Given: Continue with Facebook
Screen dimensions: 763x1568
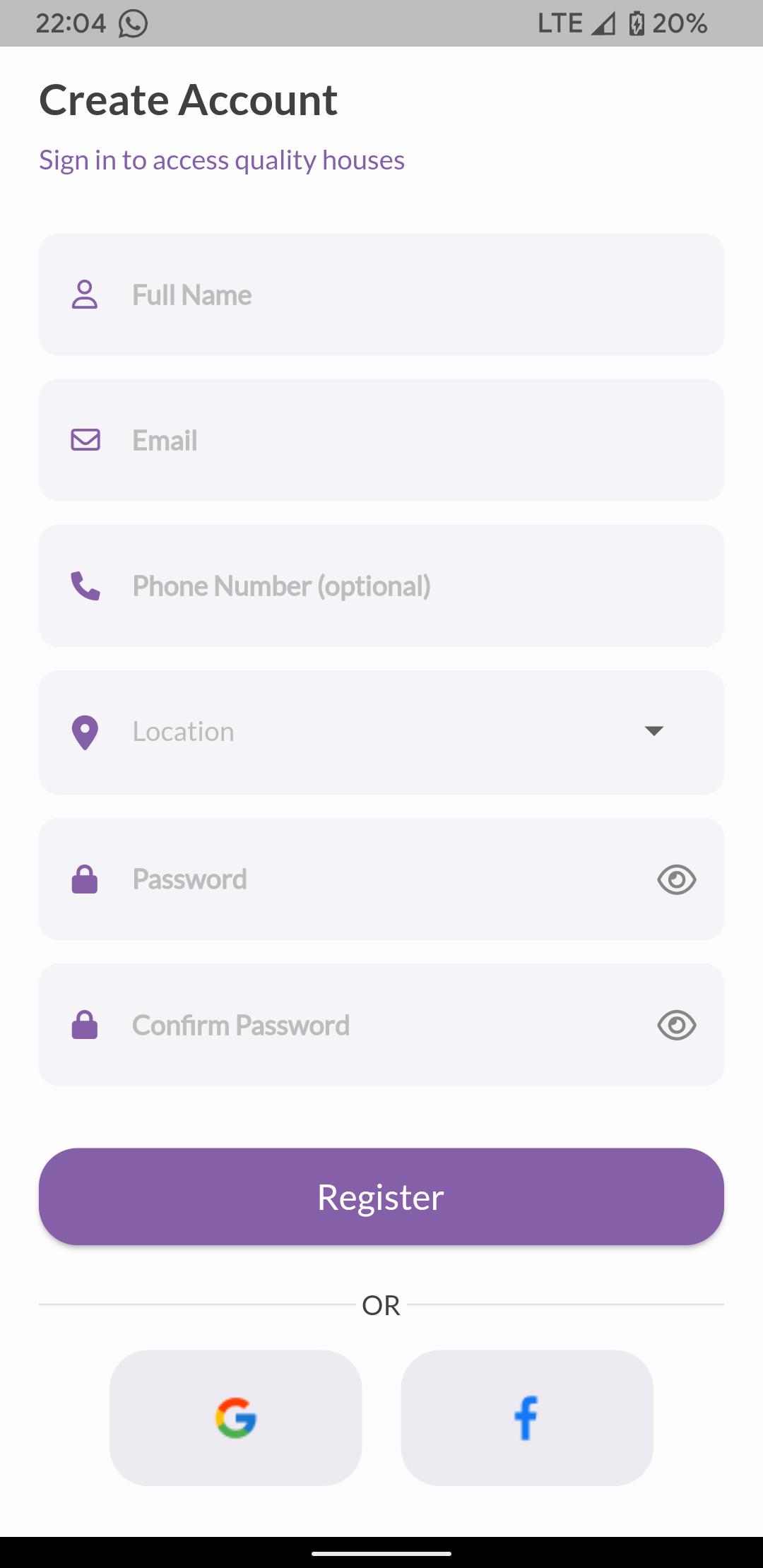Looking at the screenshot, I should 527,1418.
